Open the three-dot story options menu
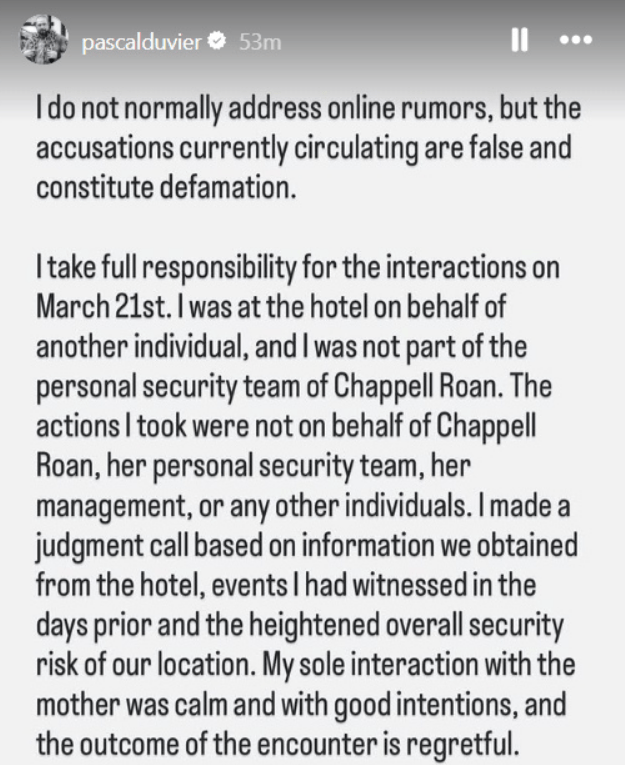 [577, 41]
